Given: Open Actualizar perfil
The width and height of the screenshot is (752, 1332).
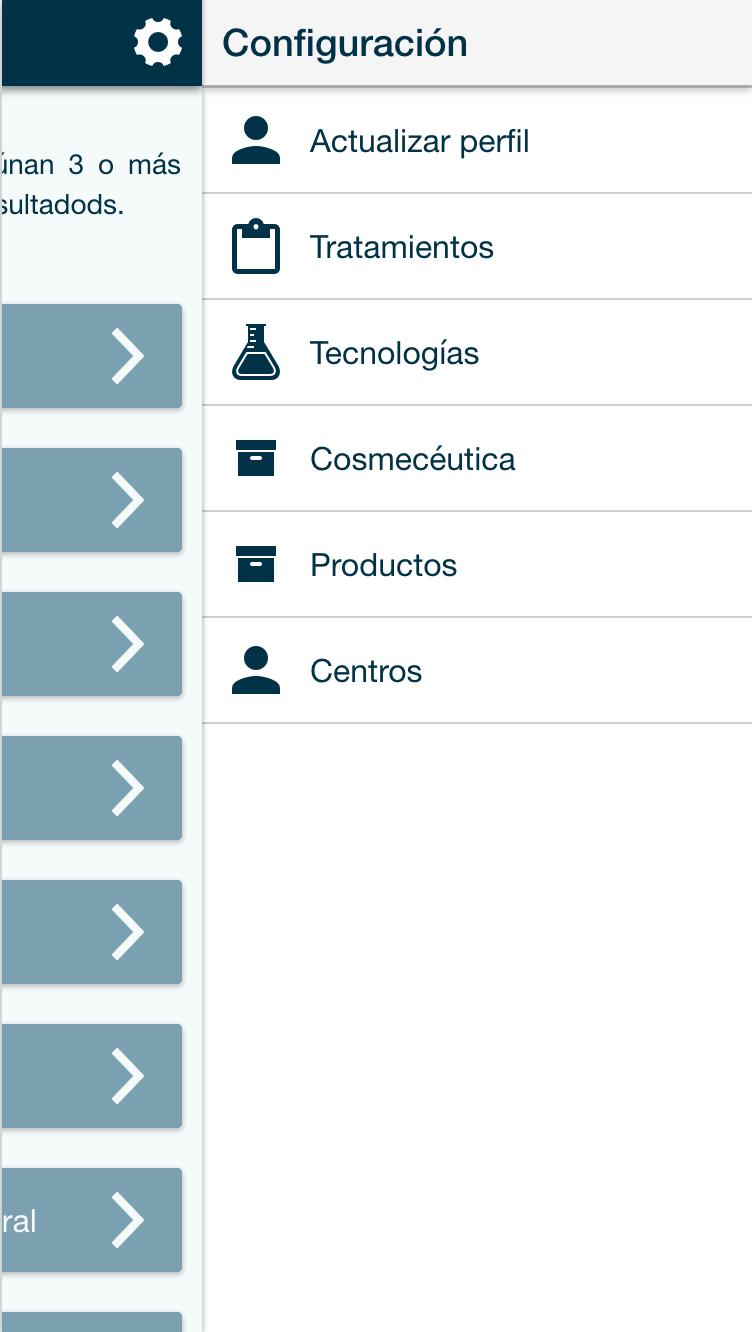Looking at the screenshot, I should tap(421, 141).
